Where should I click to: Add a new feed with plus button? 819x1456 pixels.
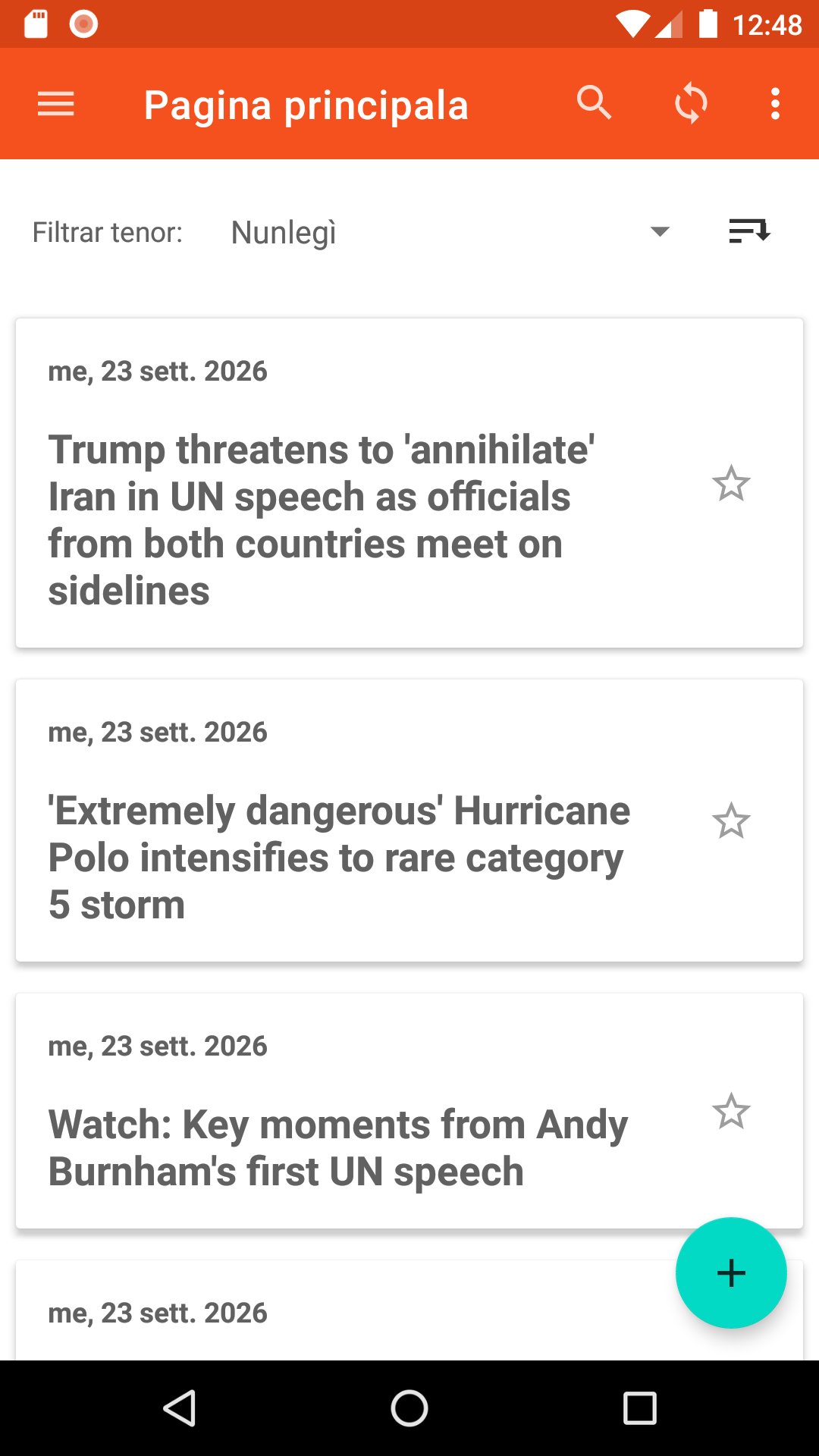pos(731,1272)
